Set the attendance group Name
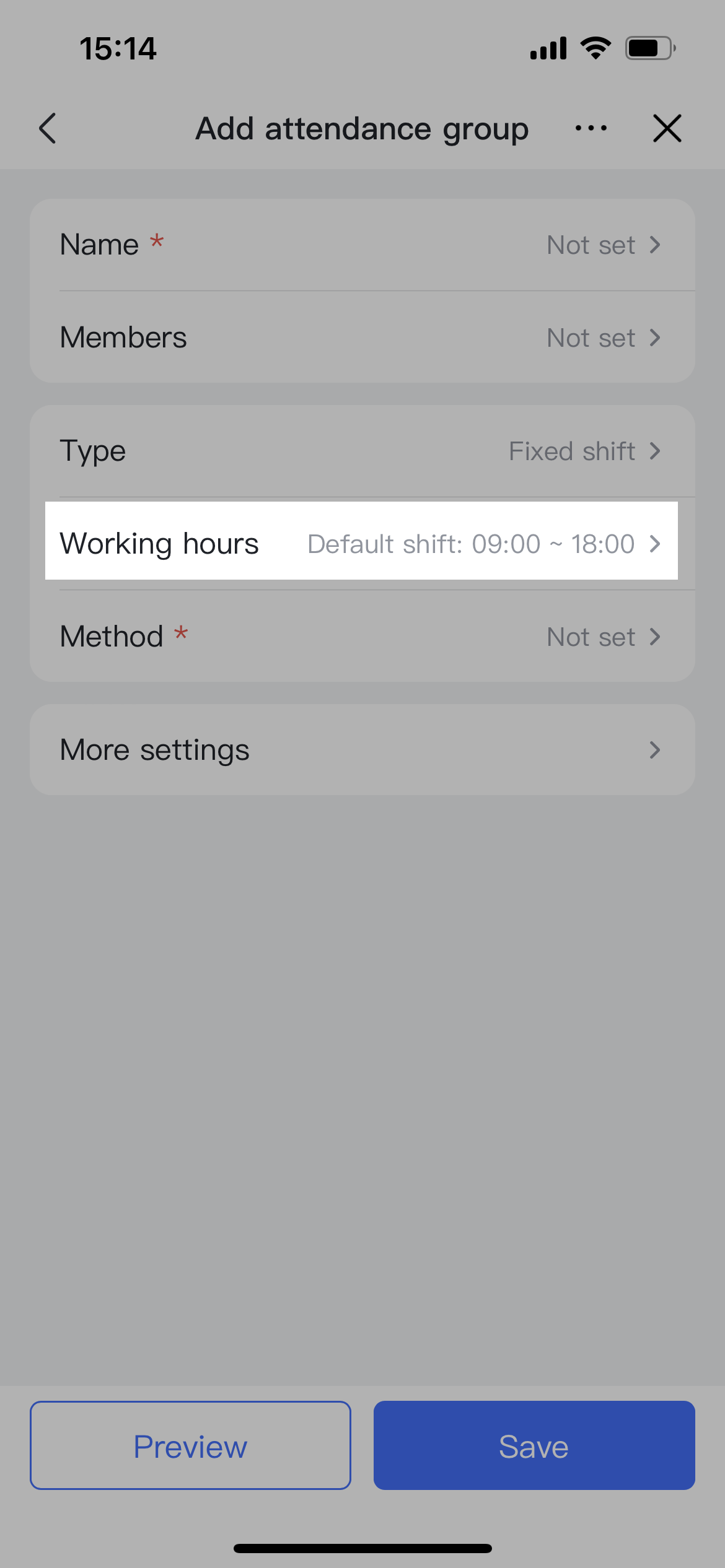Screen dimensions: 725x1568 click(362, 245)
